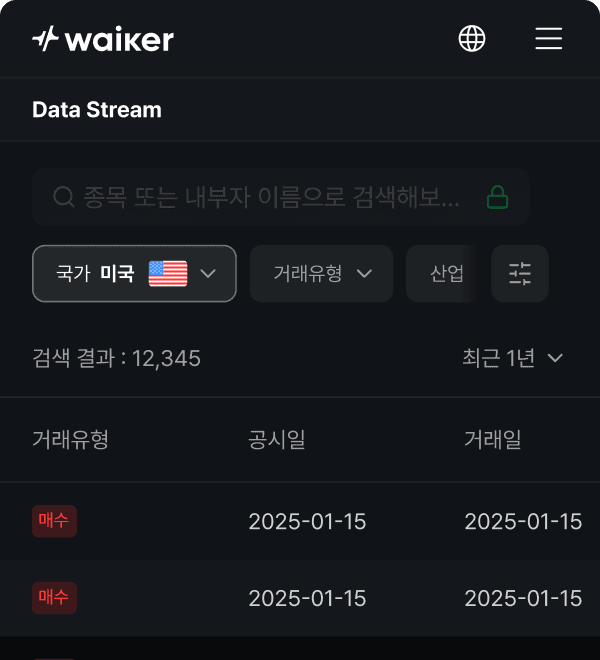Open the language globe icon
600x660 pixels.
point(472,38)
